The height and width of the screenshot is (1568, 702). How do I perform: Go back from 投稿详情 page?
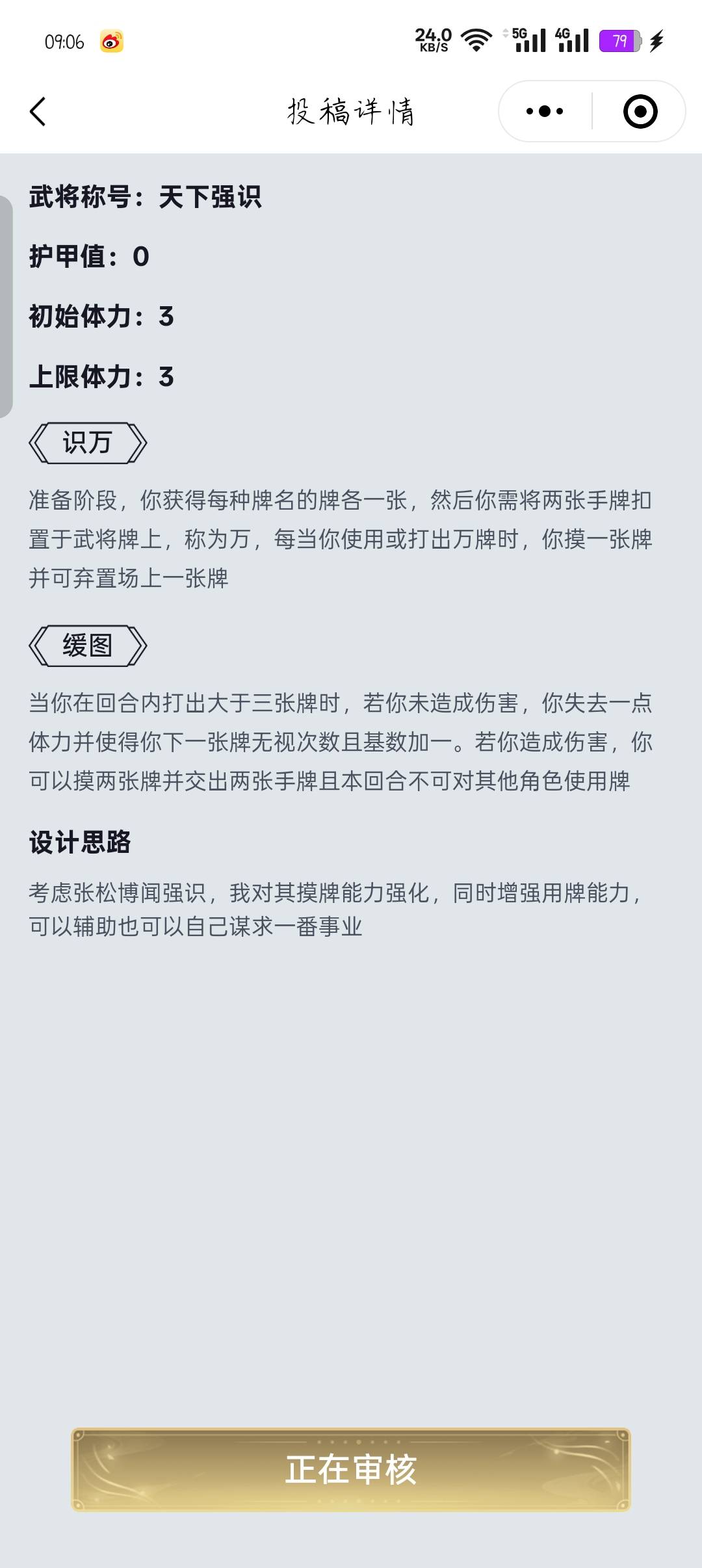click(x=38, y=111)
